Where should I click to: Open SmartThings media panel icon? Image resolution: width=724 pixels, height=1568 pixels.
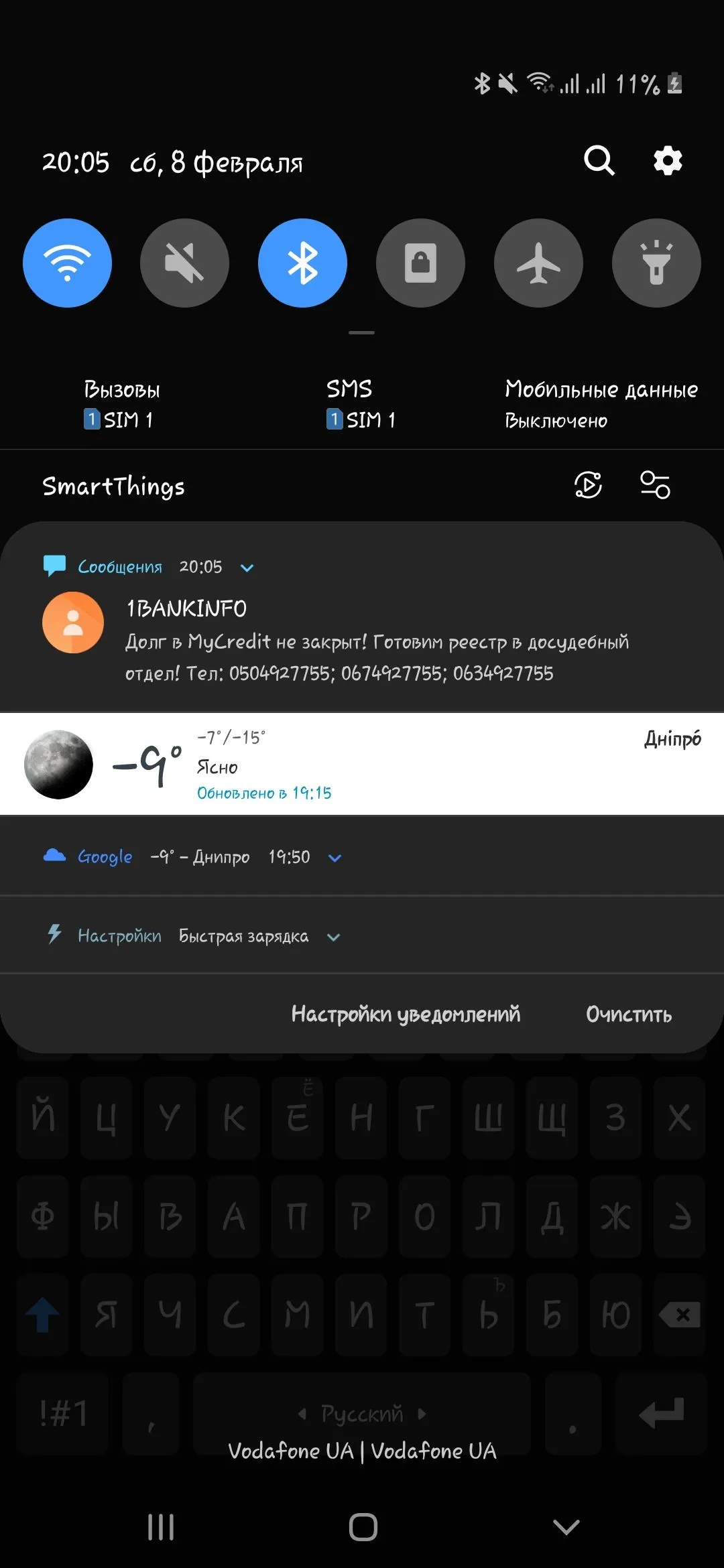(588, 485)
